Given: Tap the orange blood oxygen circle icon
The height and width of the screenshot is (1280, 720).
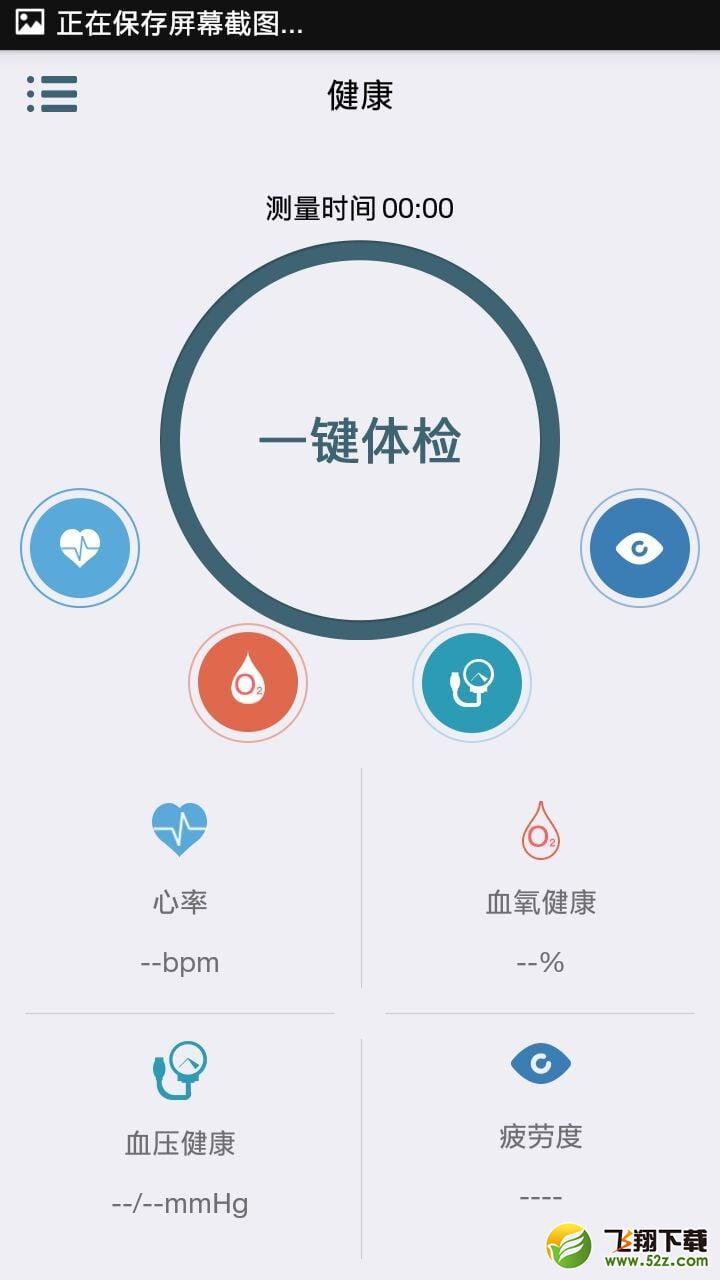Looking at the screenshot, I should coord(248,683).
